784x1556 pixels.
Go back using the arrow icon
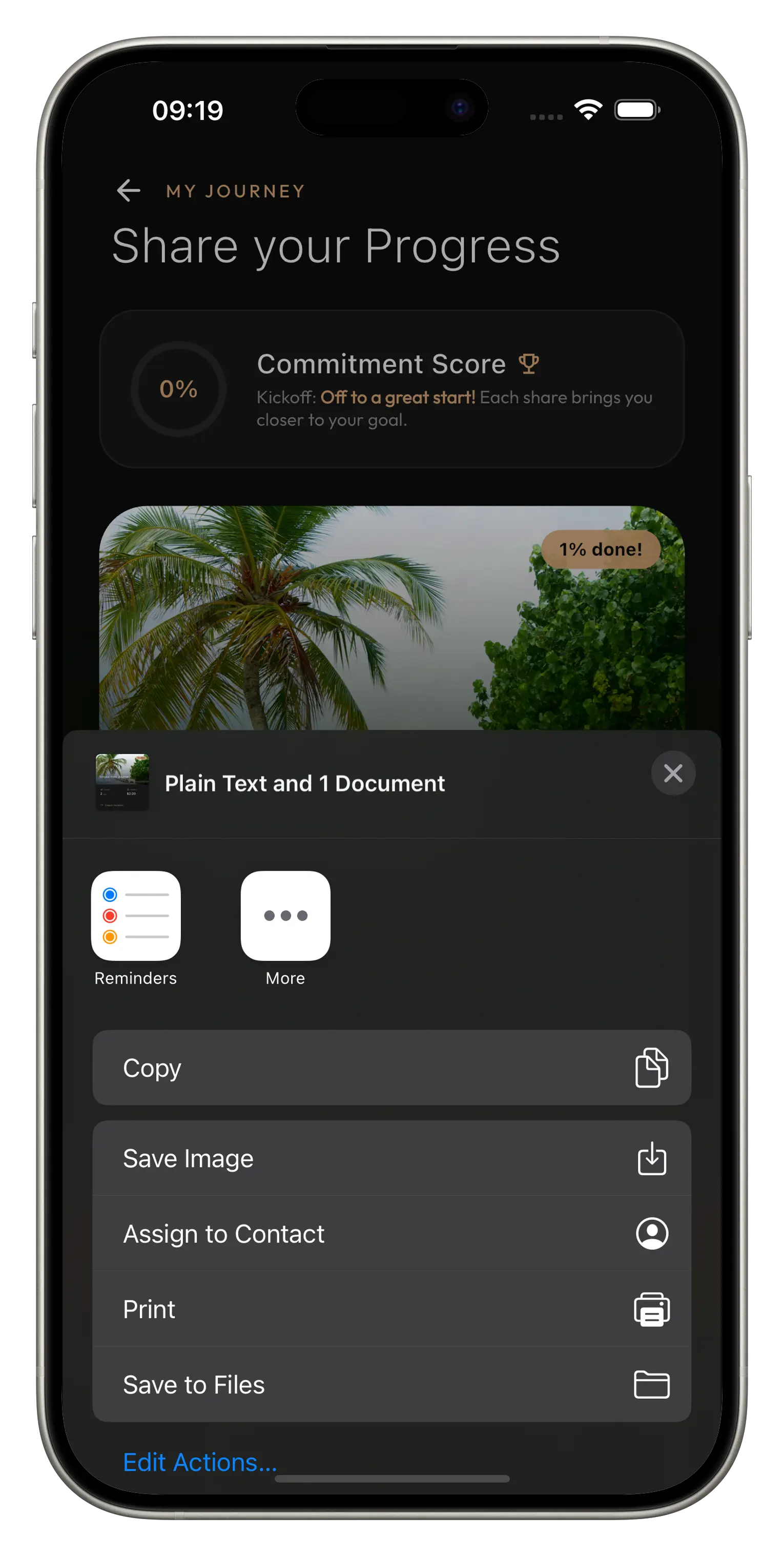128,190
